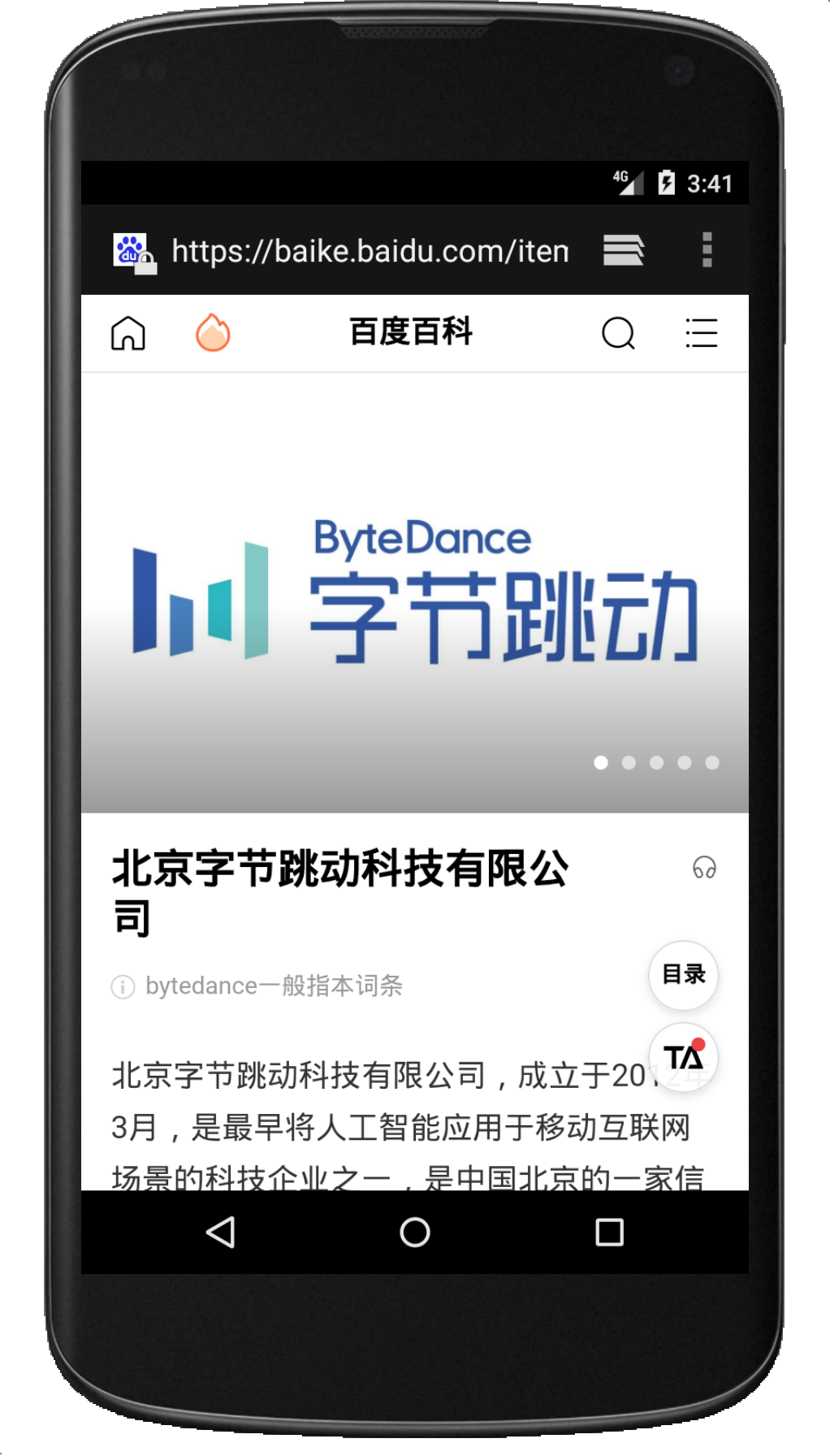
Task: Open the trending flame icon
Action: pos(213,333)
